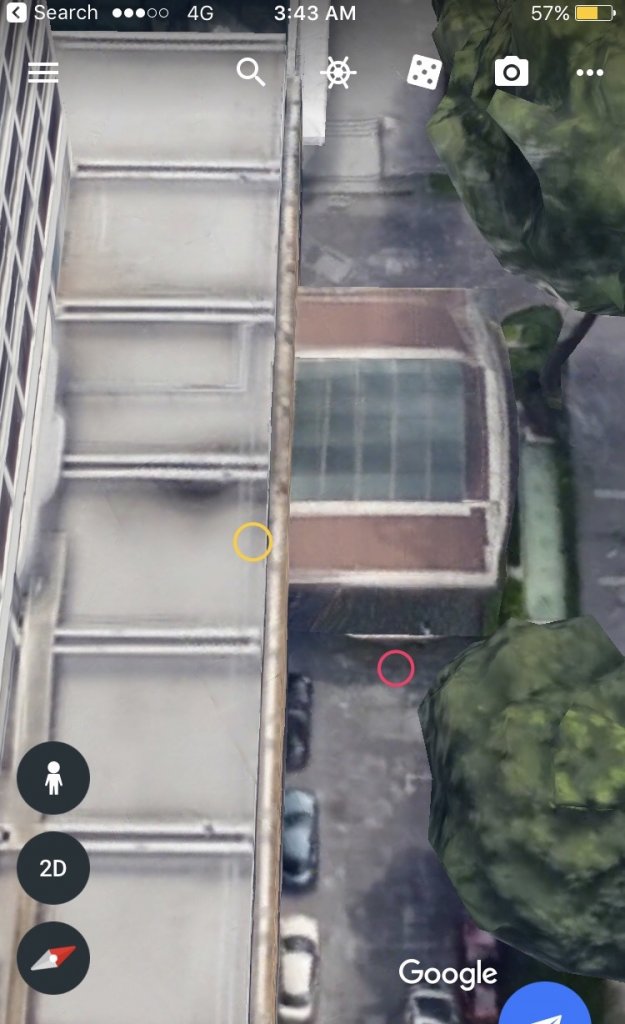Viewport: 625px width, 1024px height.
Task: Open the more options overflow menu
Action: [590, 73]
